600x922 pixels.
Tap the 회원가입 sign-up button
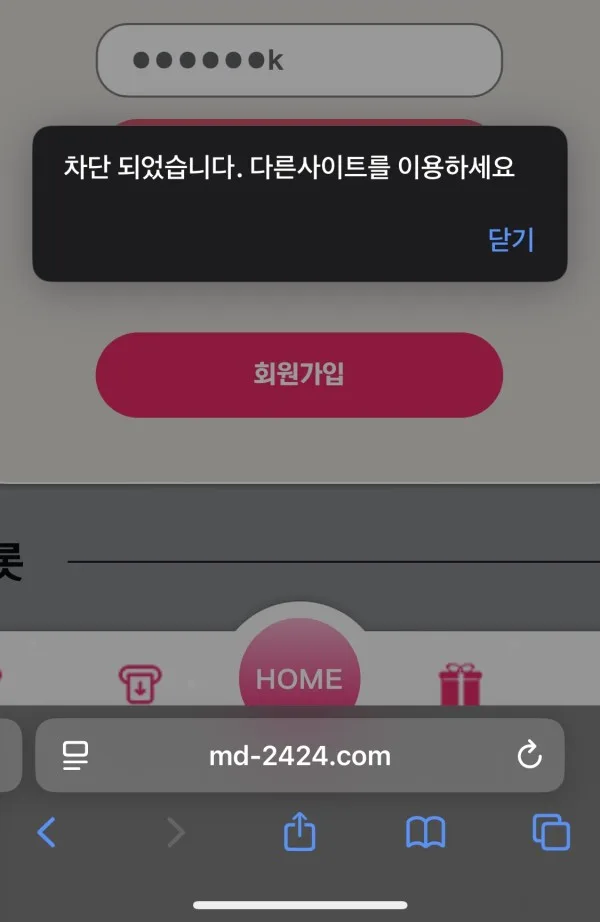click(x=299, y=375)
